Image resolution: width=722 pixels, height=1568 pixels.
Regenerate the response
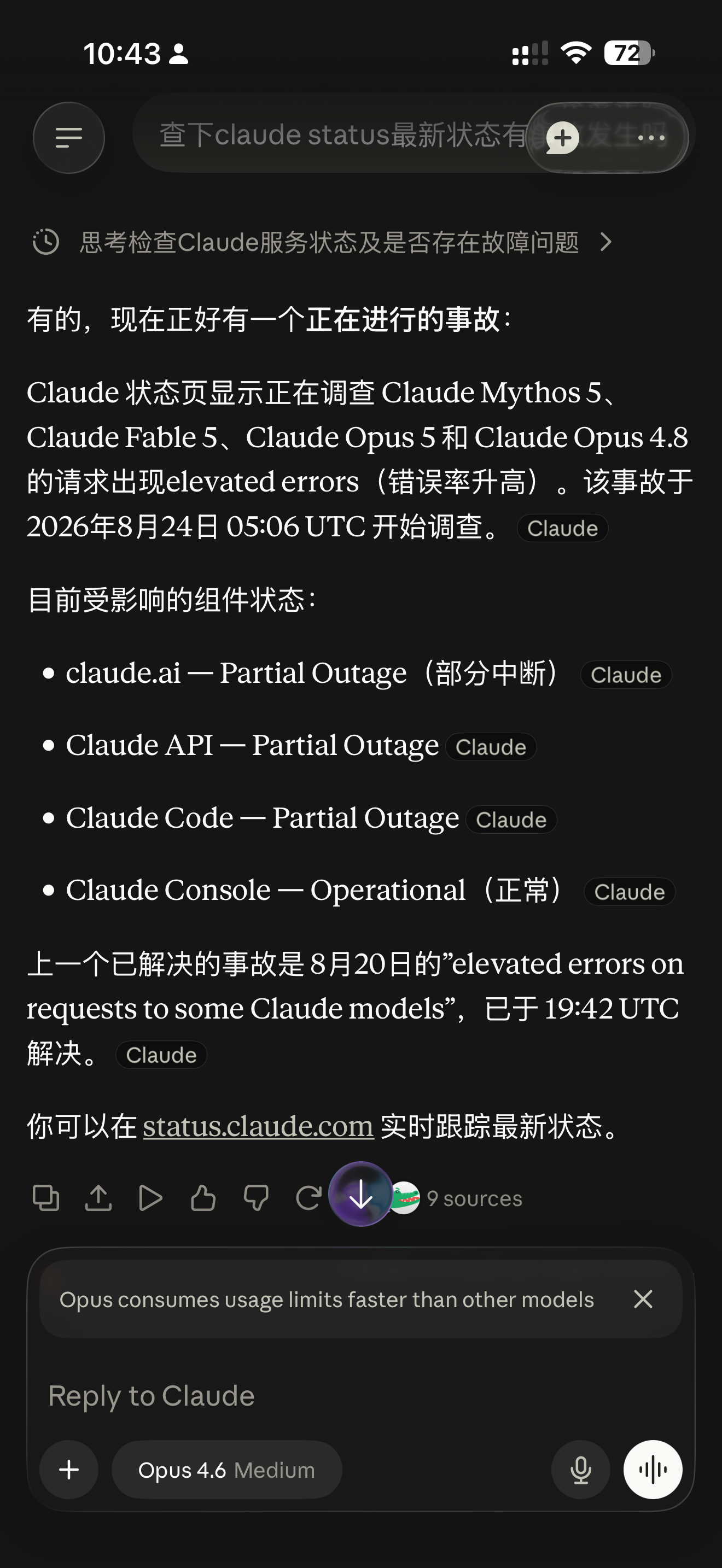[308, 1198]
